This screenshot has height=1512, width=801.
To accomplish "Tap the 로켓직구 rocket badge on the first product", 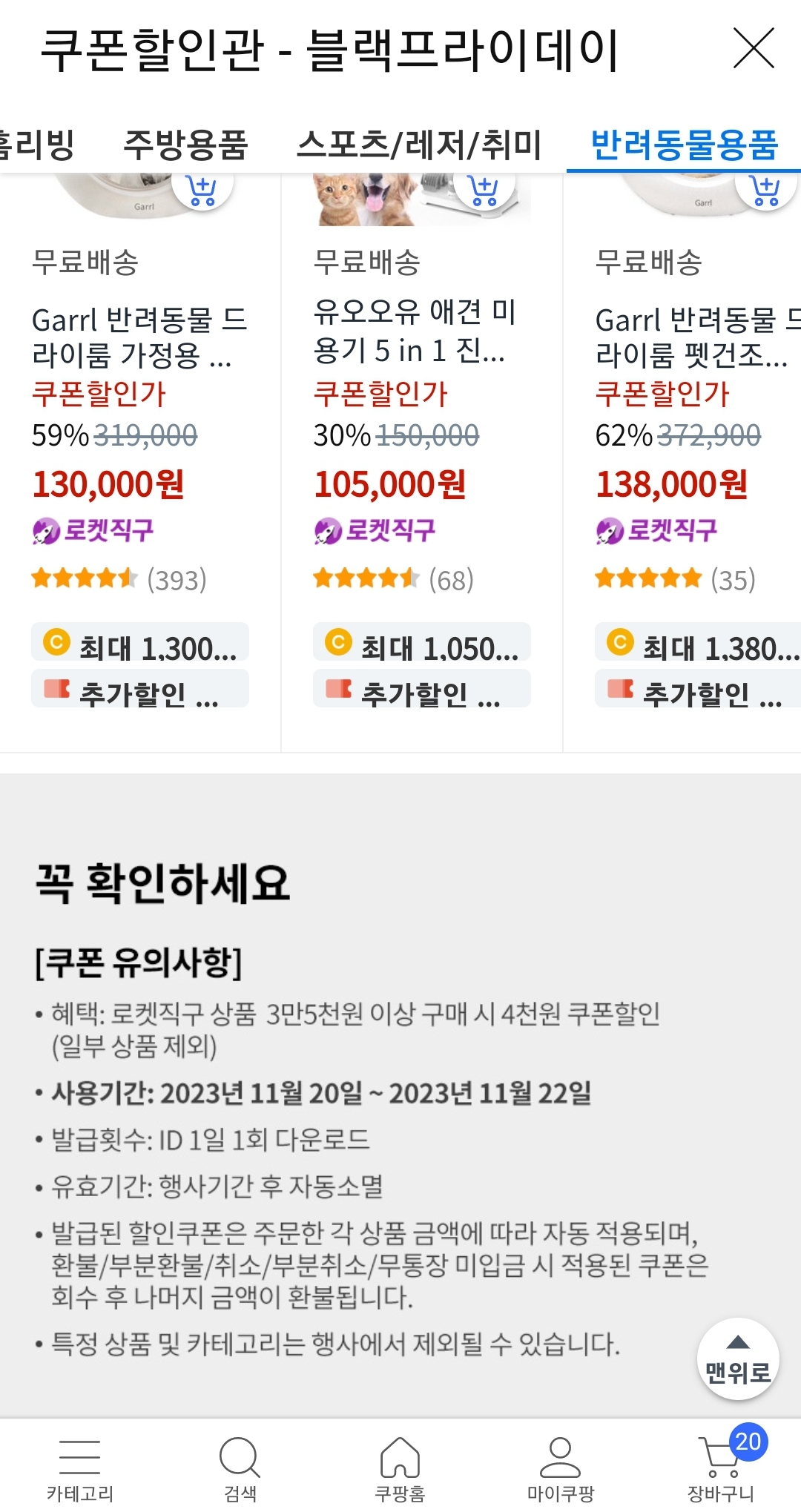I will [x=46, y=529].
